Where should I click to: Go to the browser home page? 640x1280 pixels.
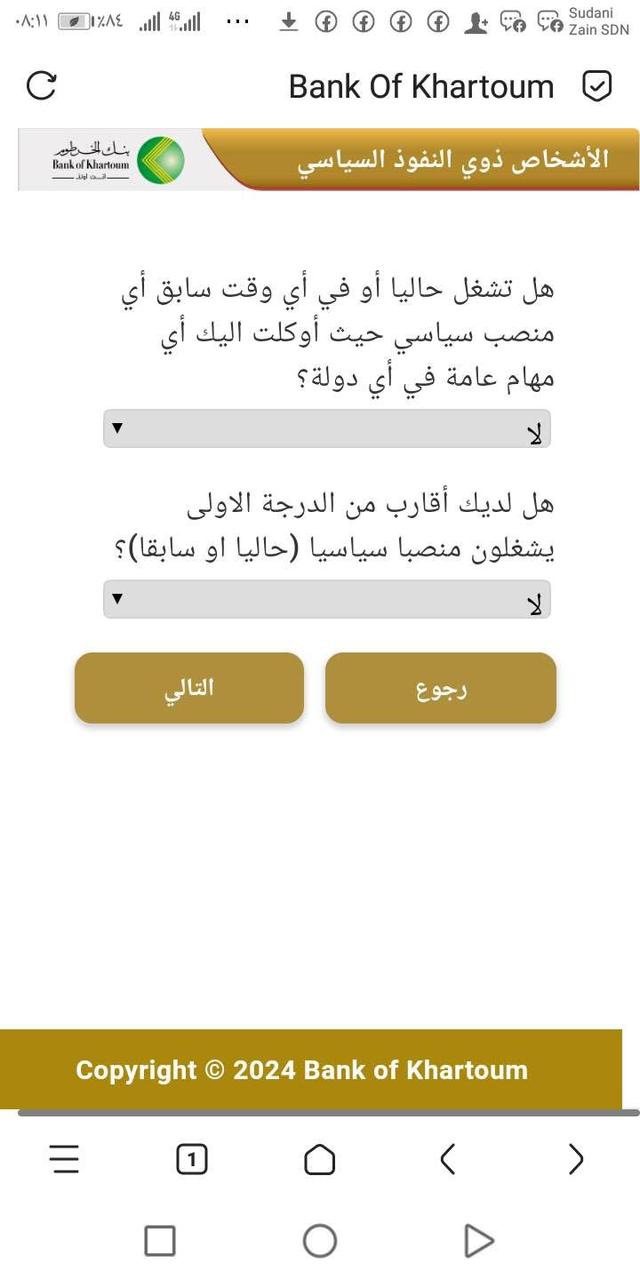pyautogui.click(x=319, y=1159)
